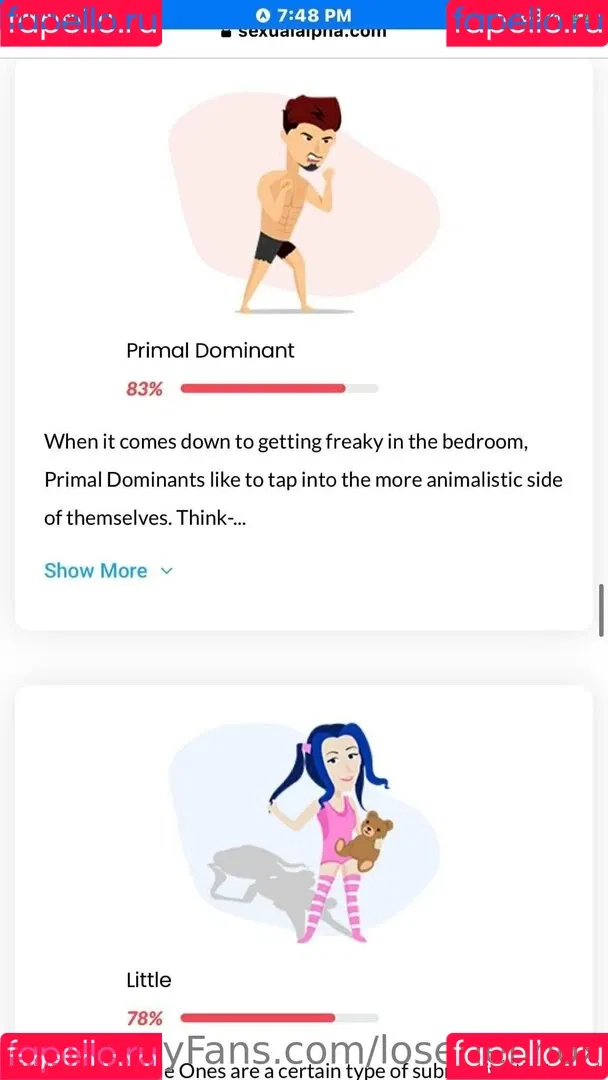Expand Show More under Primal Dominant
Viewport: 608px width, 1080px height.
click(x=108, y=571)
